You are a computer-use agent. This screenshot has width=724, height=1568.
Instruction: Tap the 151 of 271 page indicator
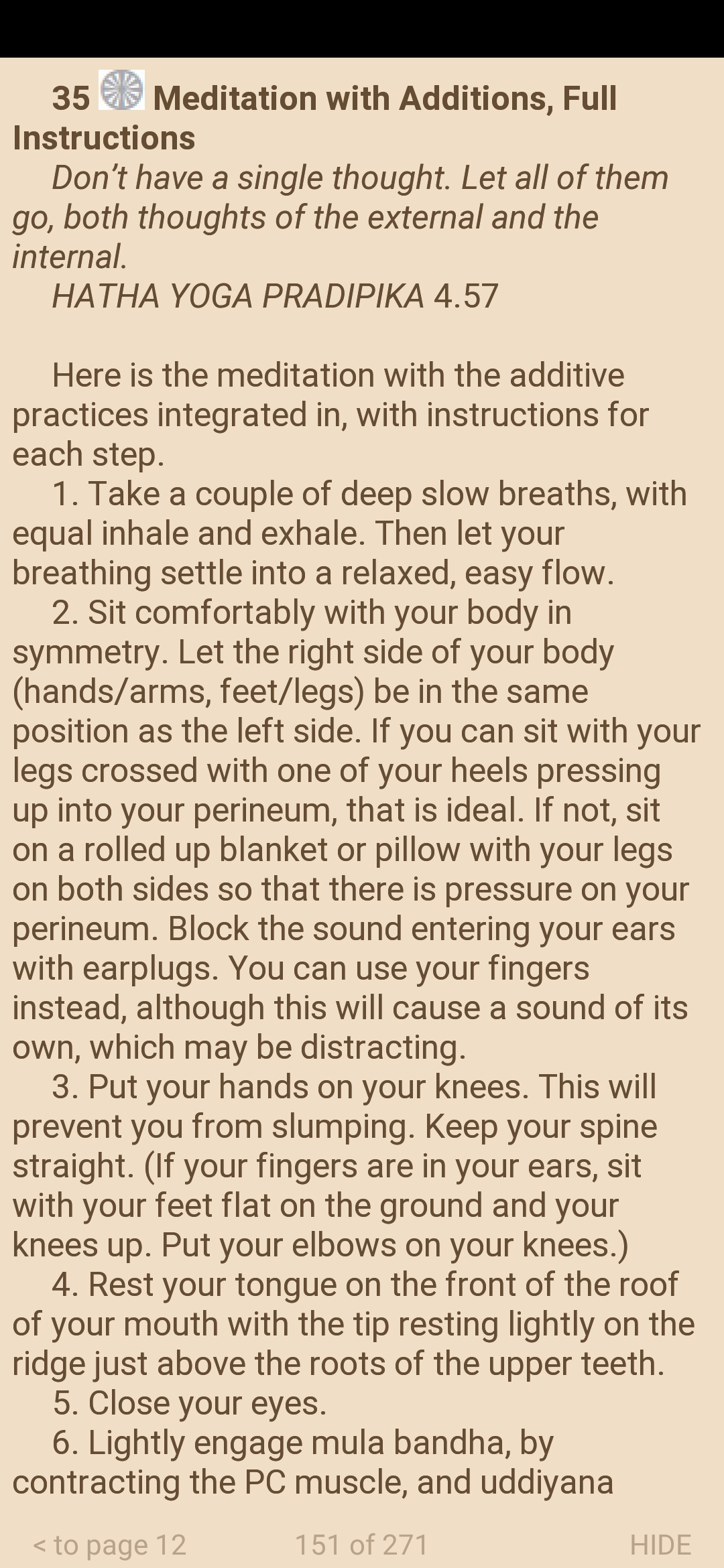(x=361, y=1545)
